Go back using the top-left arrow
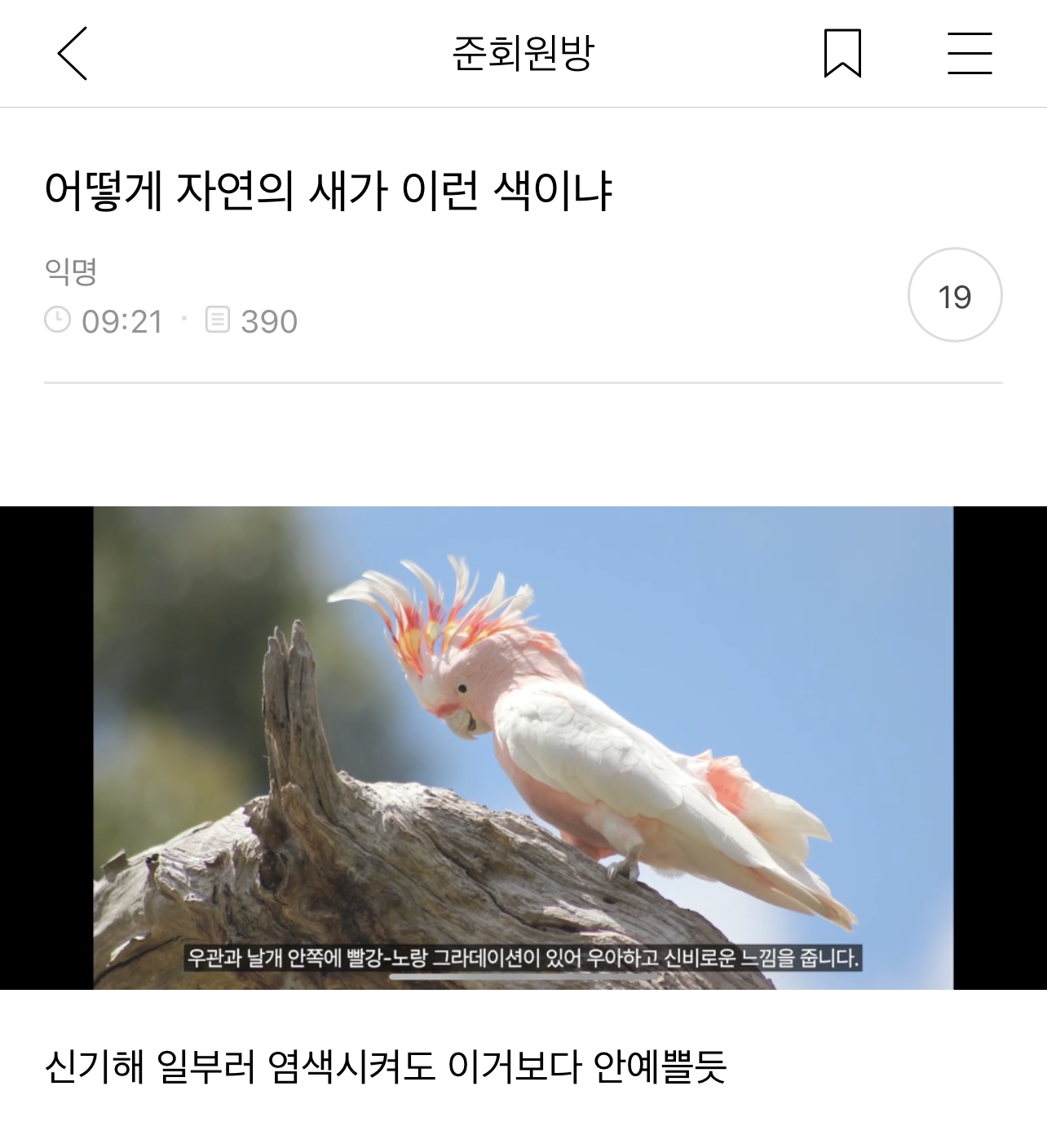The width and height of the screenshot is (1047, 1148). point(73,53)
